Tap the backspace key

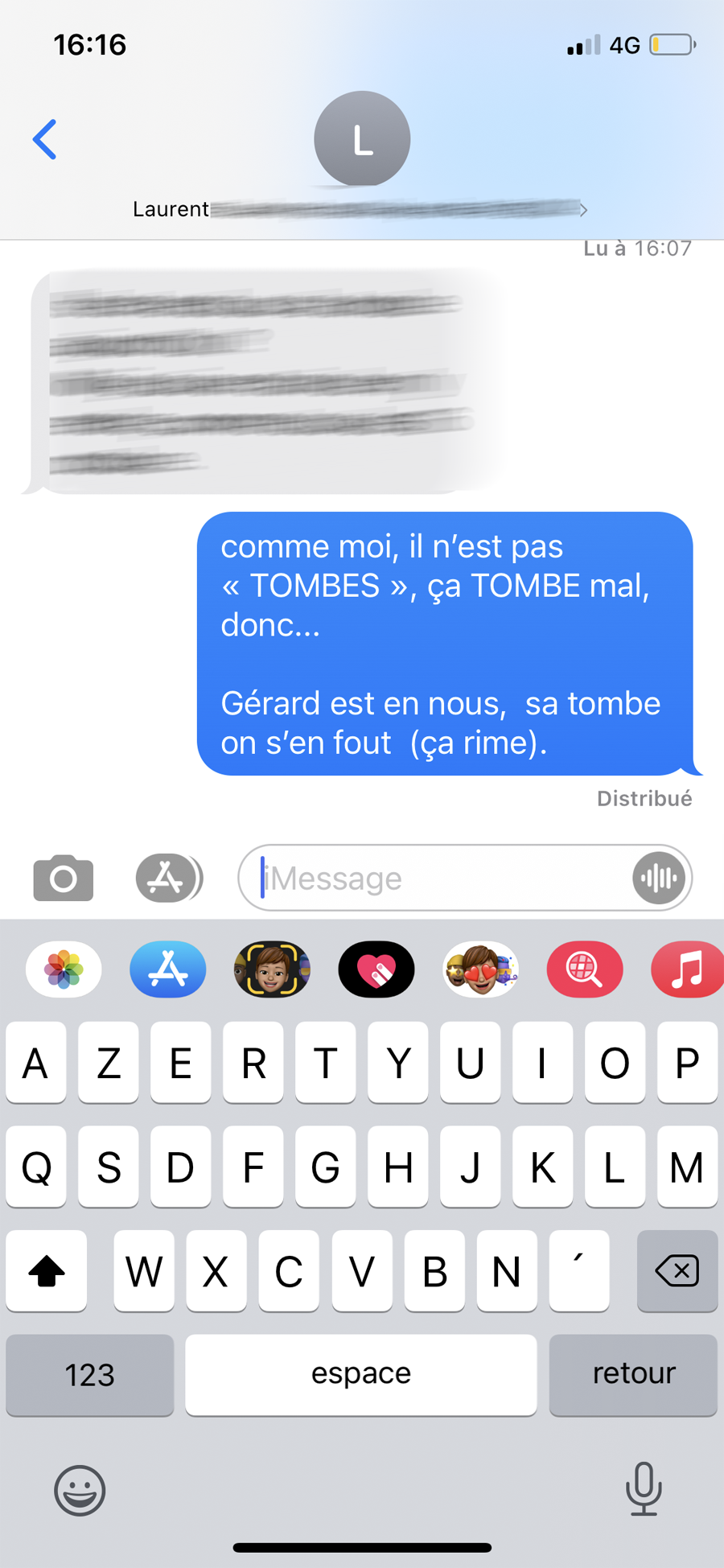[x=677, y=1271]
